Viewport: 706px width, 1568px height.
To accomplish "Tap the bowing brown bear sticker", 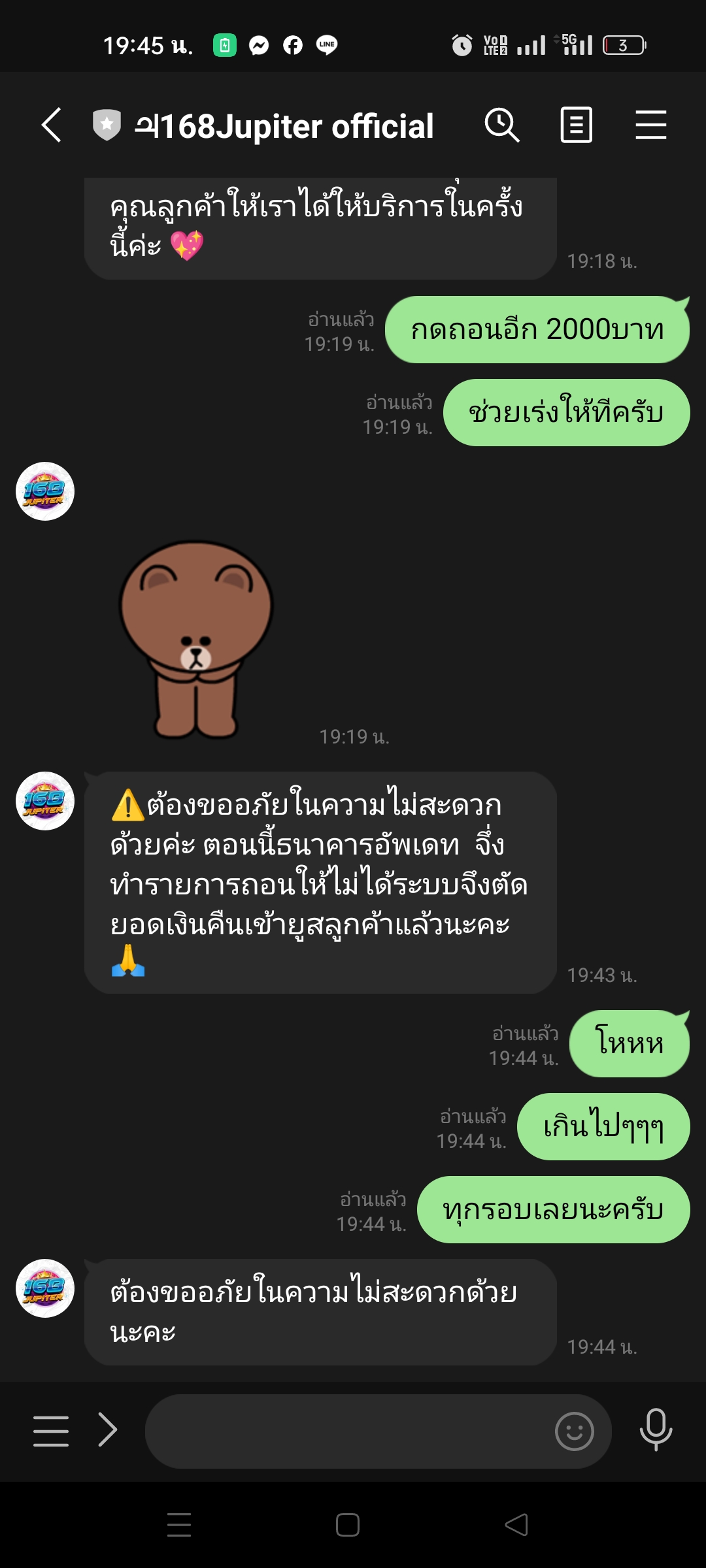I will tap(196, 639).
